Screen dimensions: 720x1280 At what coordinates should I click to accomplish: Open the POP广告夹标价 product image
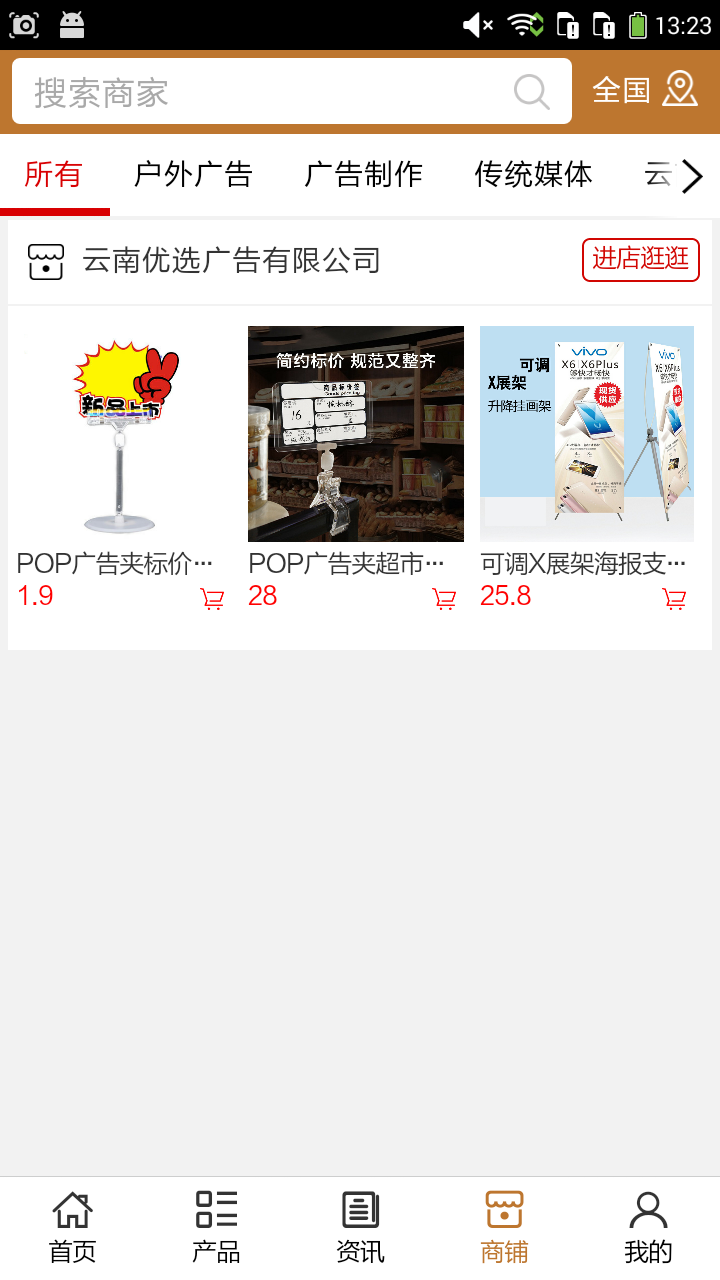[x=124, y=434]
